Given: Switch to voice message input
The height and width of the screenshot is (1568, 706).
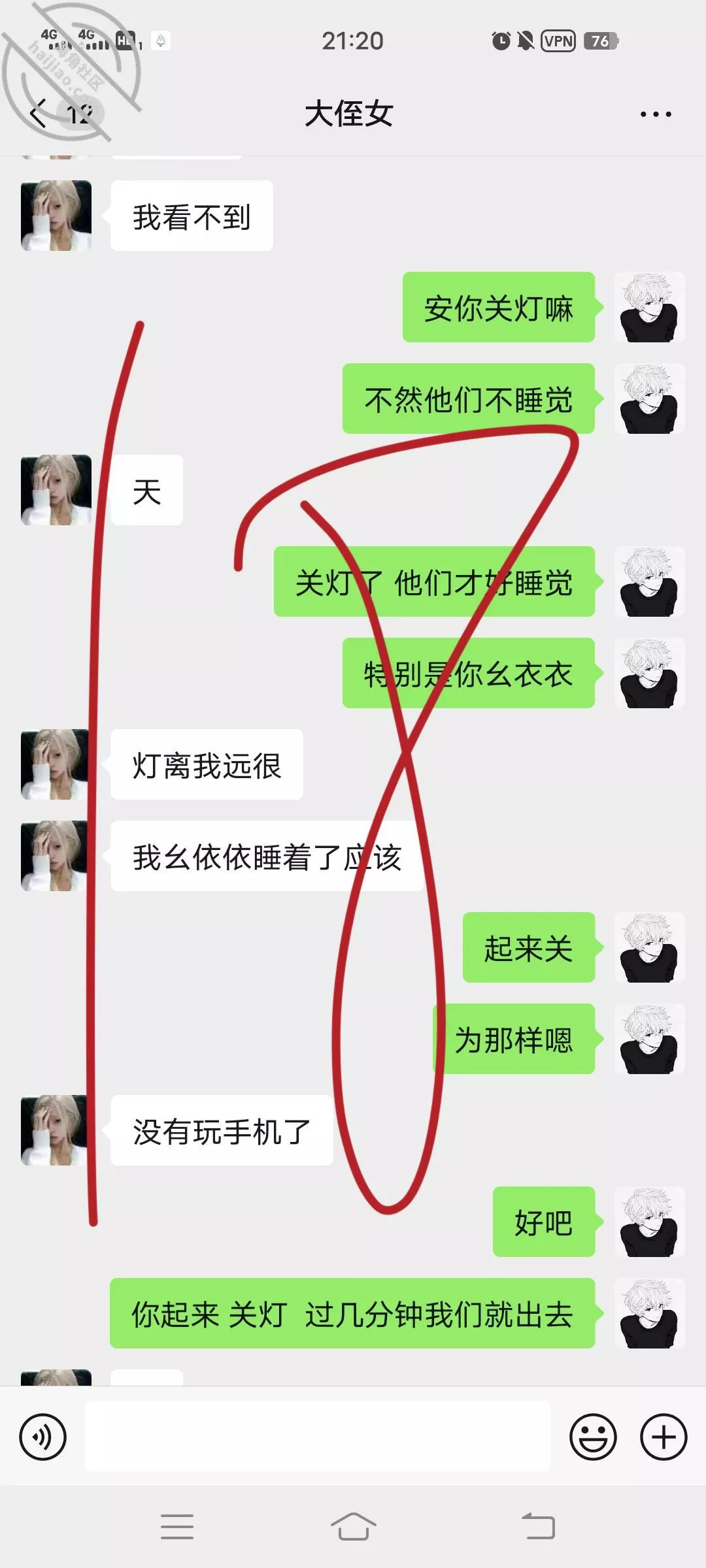Looking at the screenshot, I should [43, 1437].
